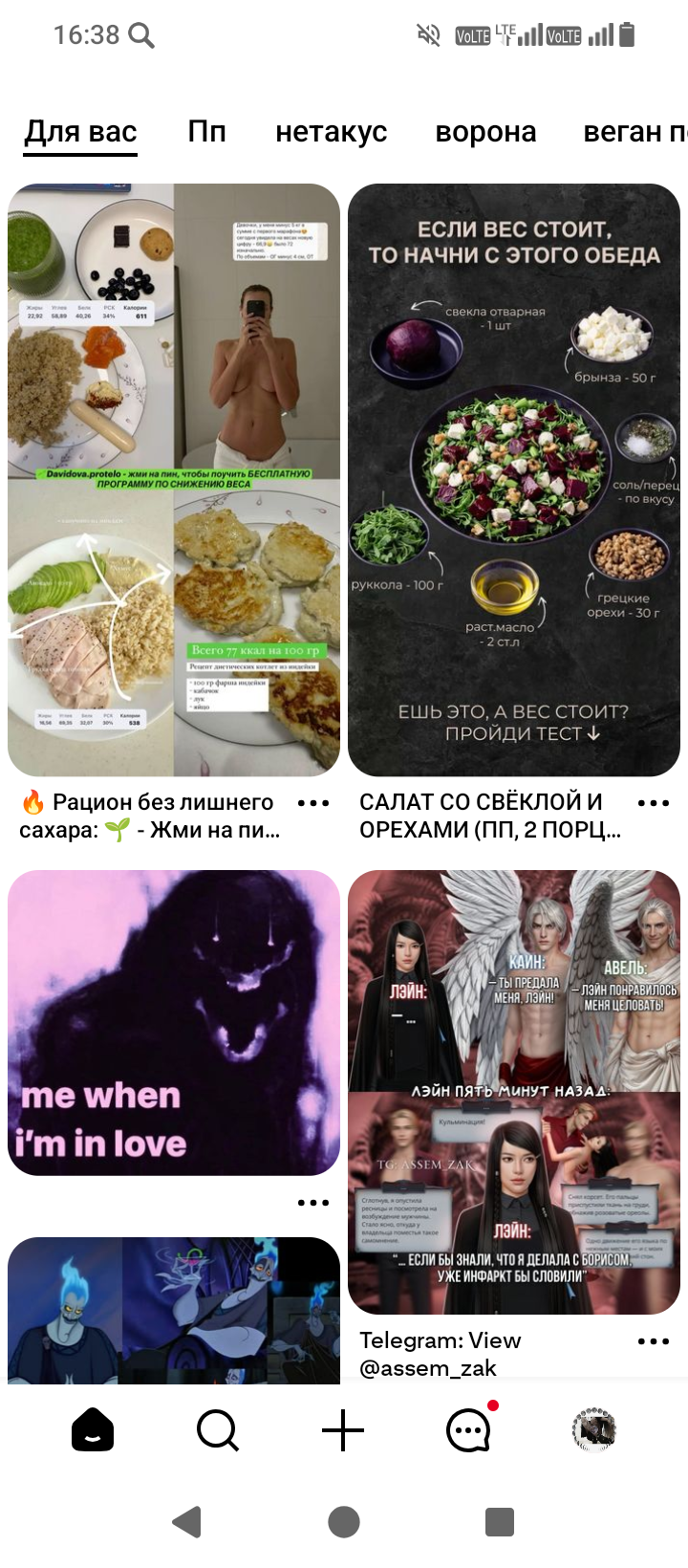
Task: Open the blue-flame cartoon villain collage pin
Action: pos(174,1310)
